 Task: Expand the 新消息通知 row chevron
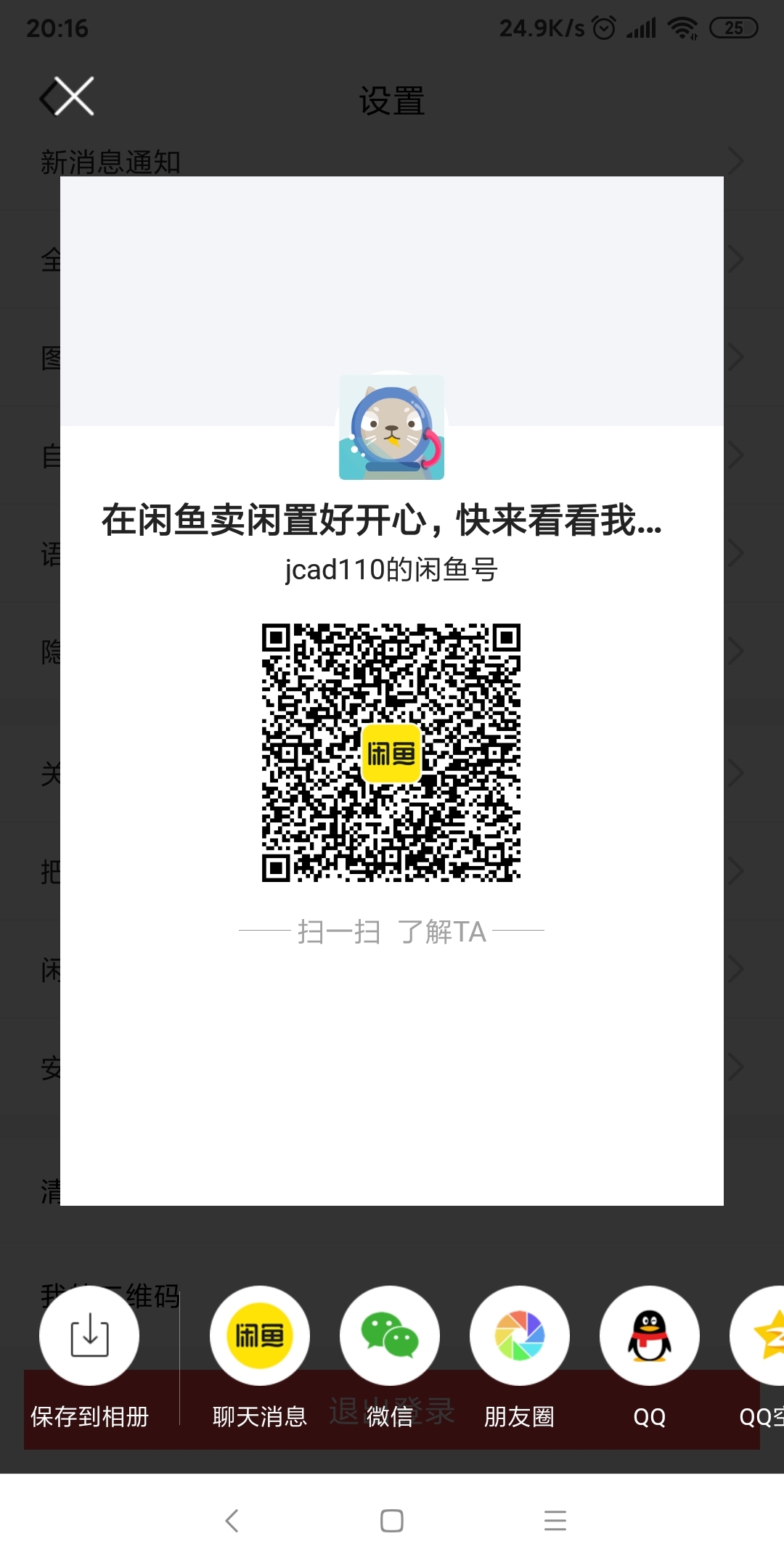735,161
